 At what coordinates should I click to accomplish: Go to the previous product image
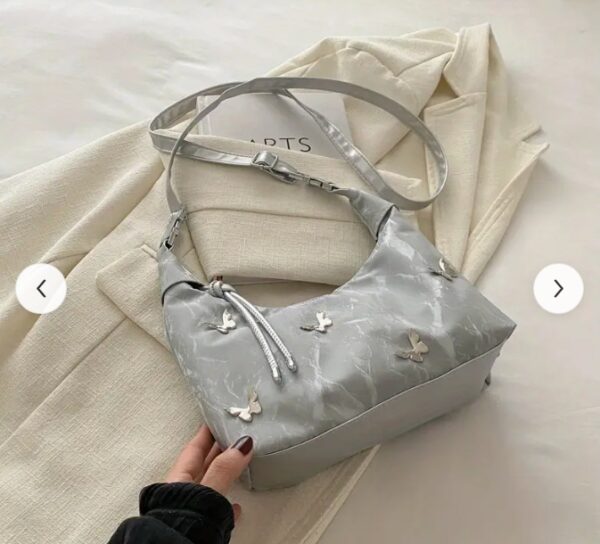tap(41, 289)
